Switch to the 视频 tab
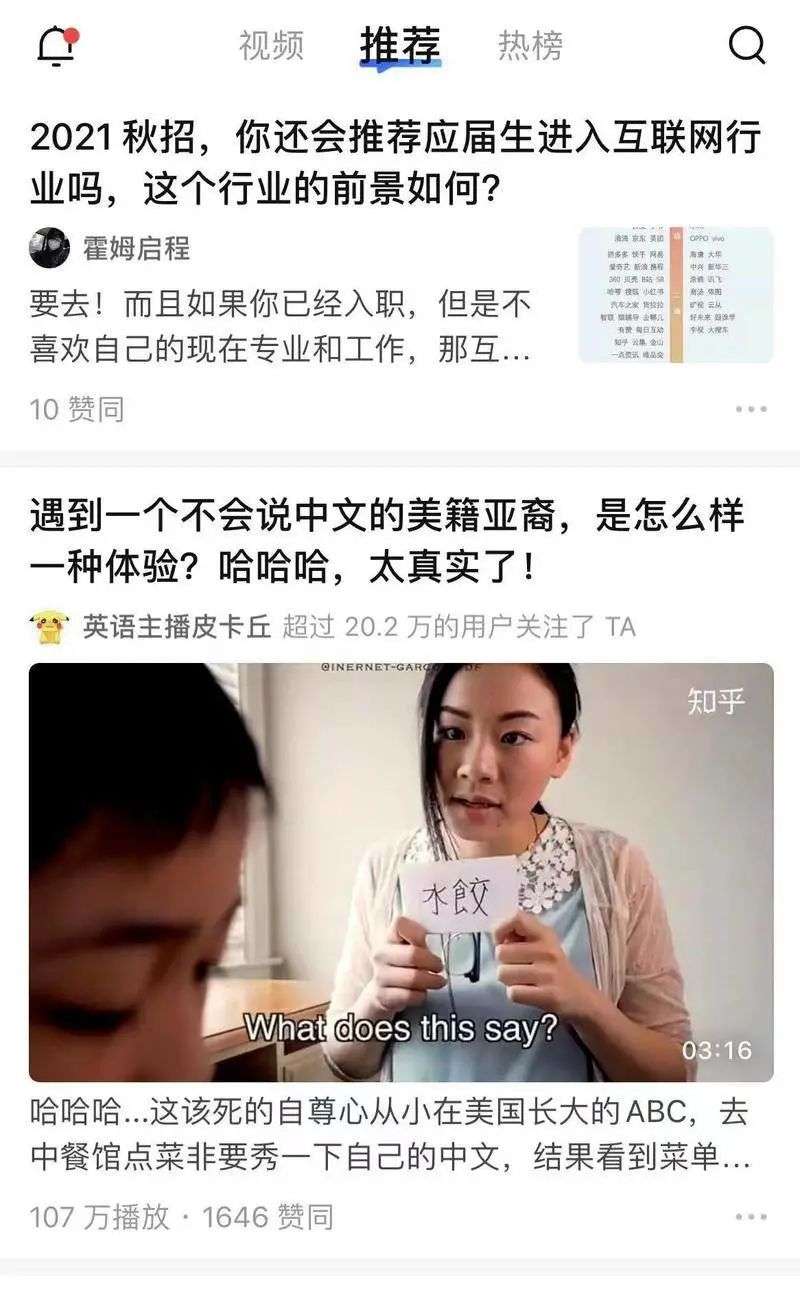This screenshot has height=1293, width=800. (271, 46)
